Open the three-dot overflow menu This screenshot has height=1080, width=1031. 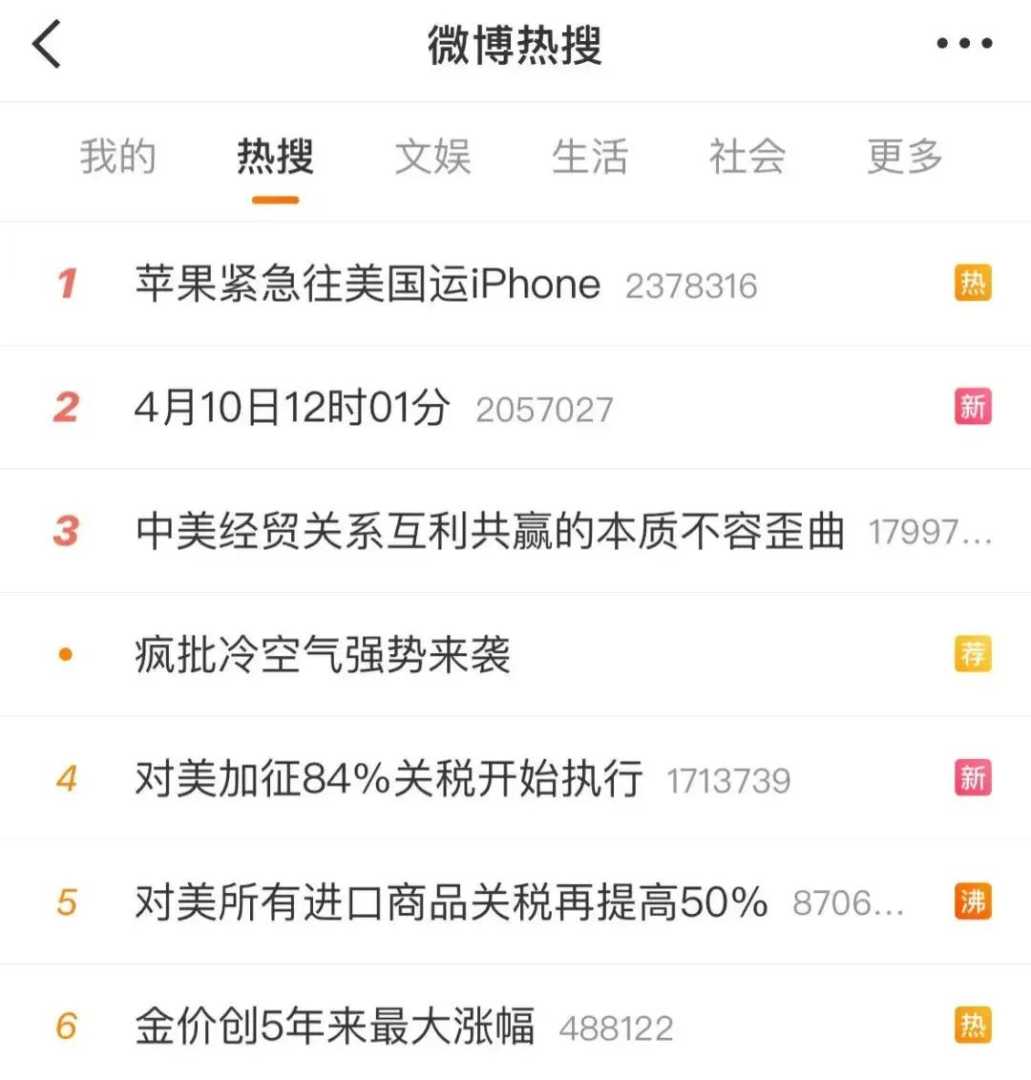(x=964, y=45)
